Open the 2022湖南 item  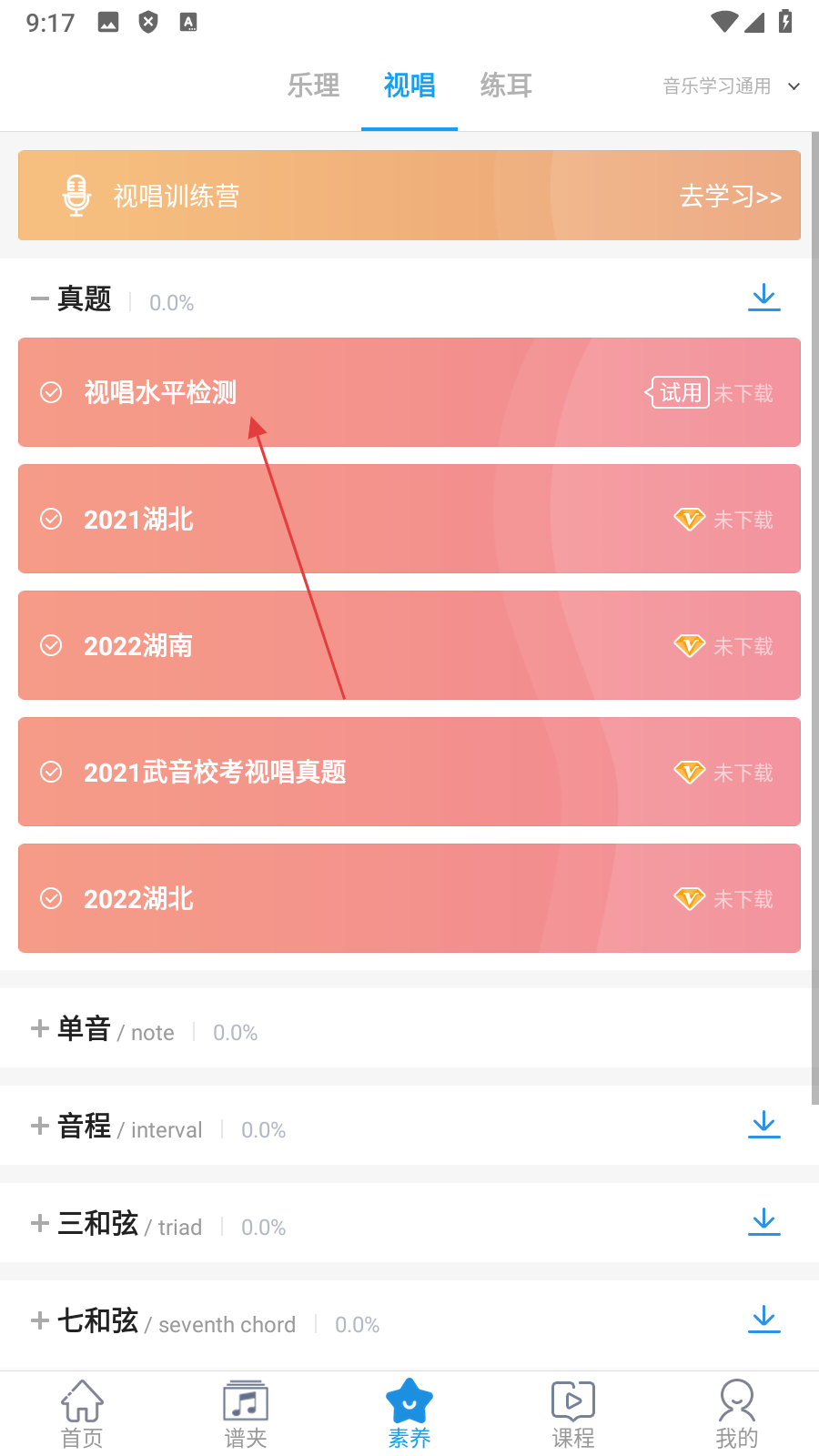(x=409, y=645)
